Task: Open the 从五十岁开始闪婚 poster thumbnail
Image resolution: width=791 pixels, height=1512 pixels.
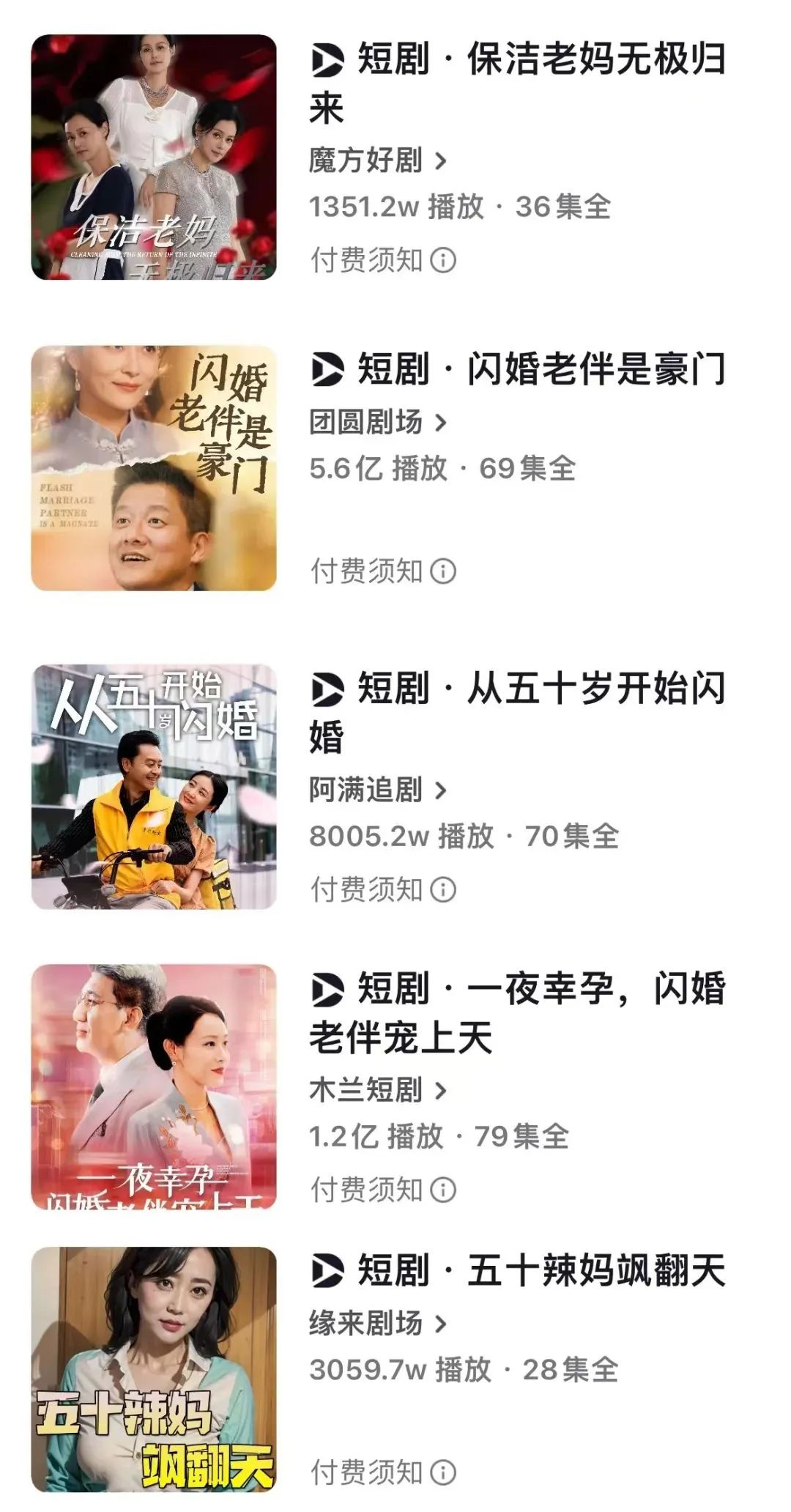Action: [154, 787]
